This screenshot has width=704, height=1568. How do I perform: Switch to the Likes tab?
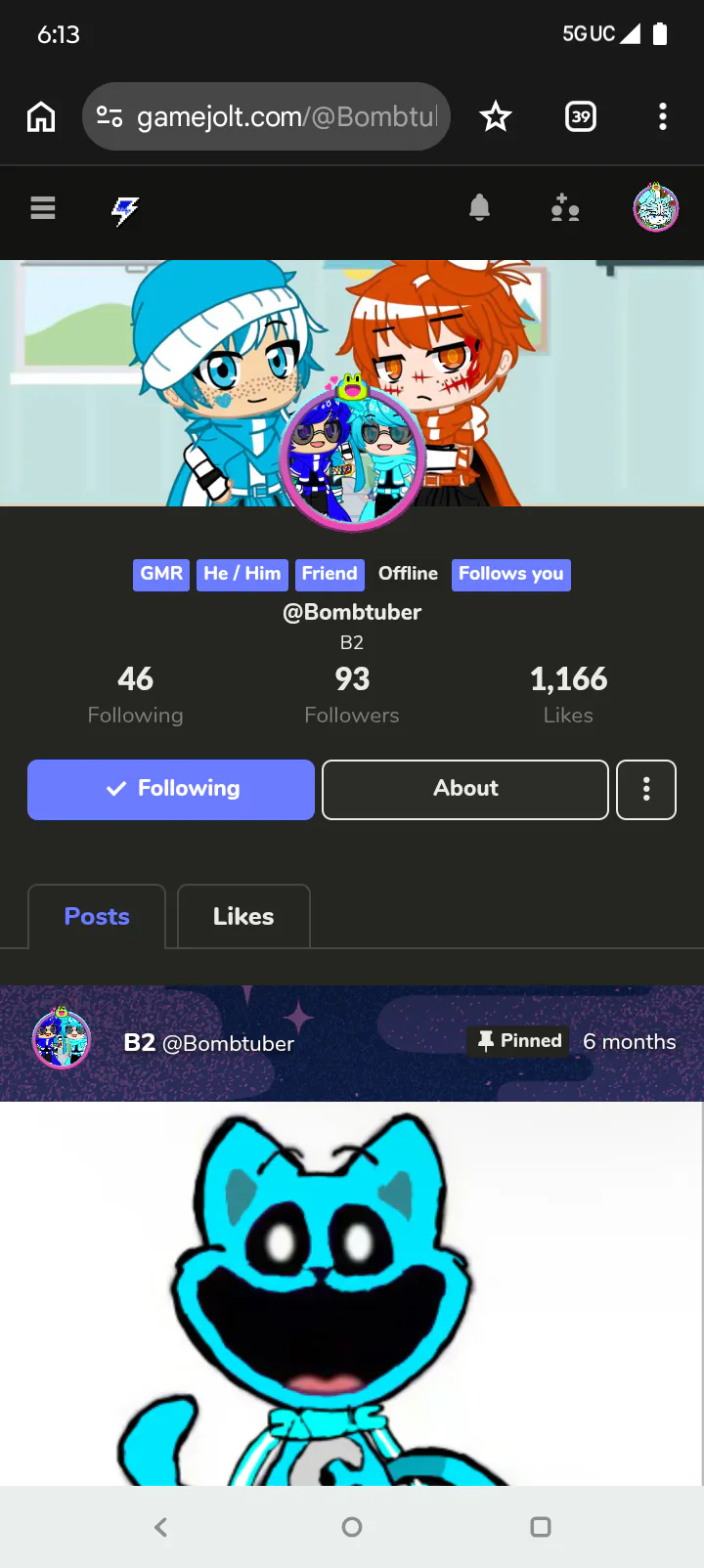243,916
